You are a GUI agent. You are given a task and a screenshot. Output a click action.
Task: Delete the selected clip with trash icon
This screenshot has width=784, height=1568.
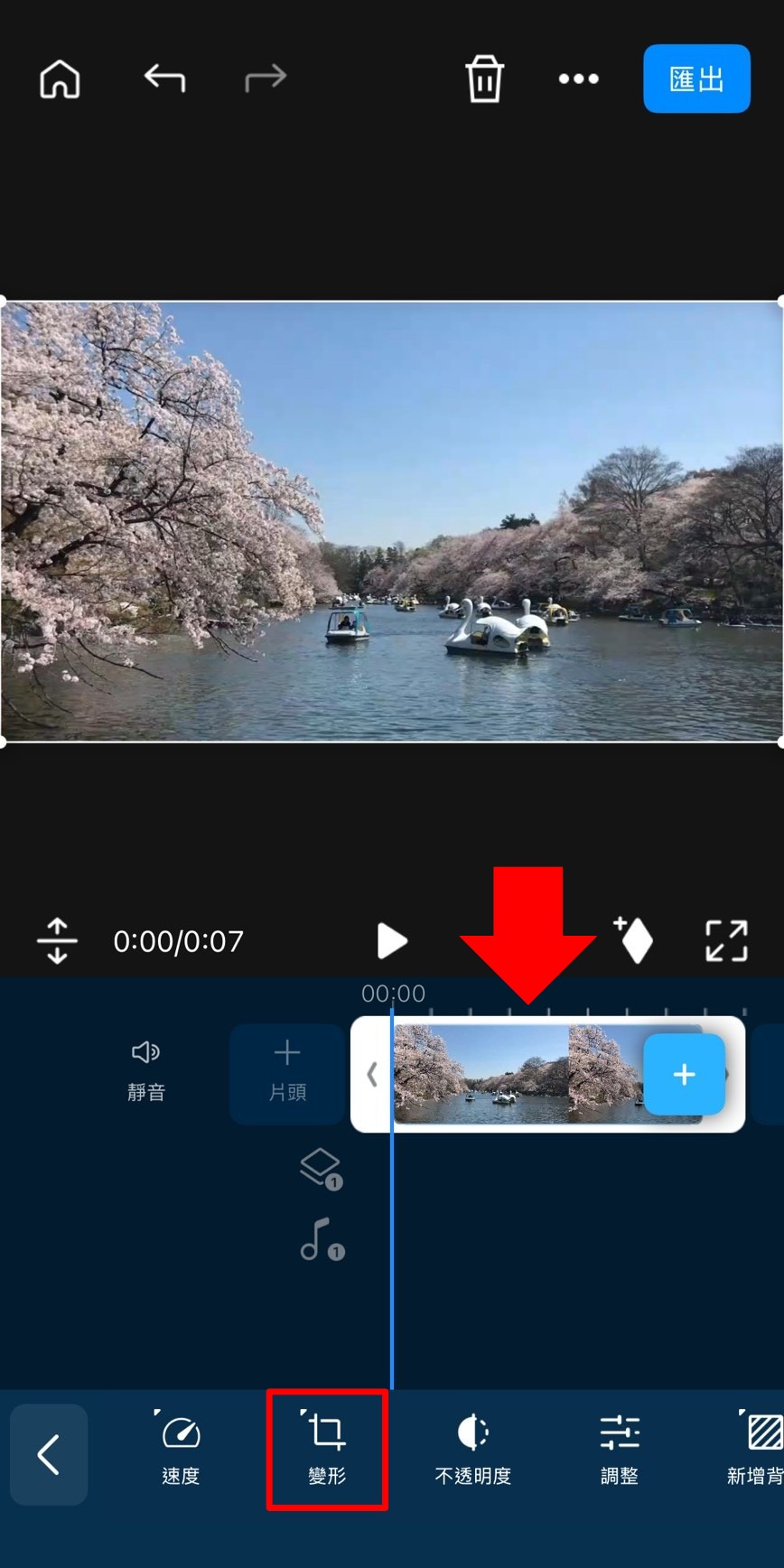(x=484, y=79)
